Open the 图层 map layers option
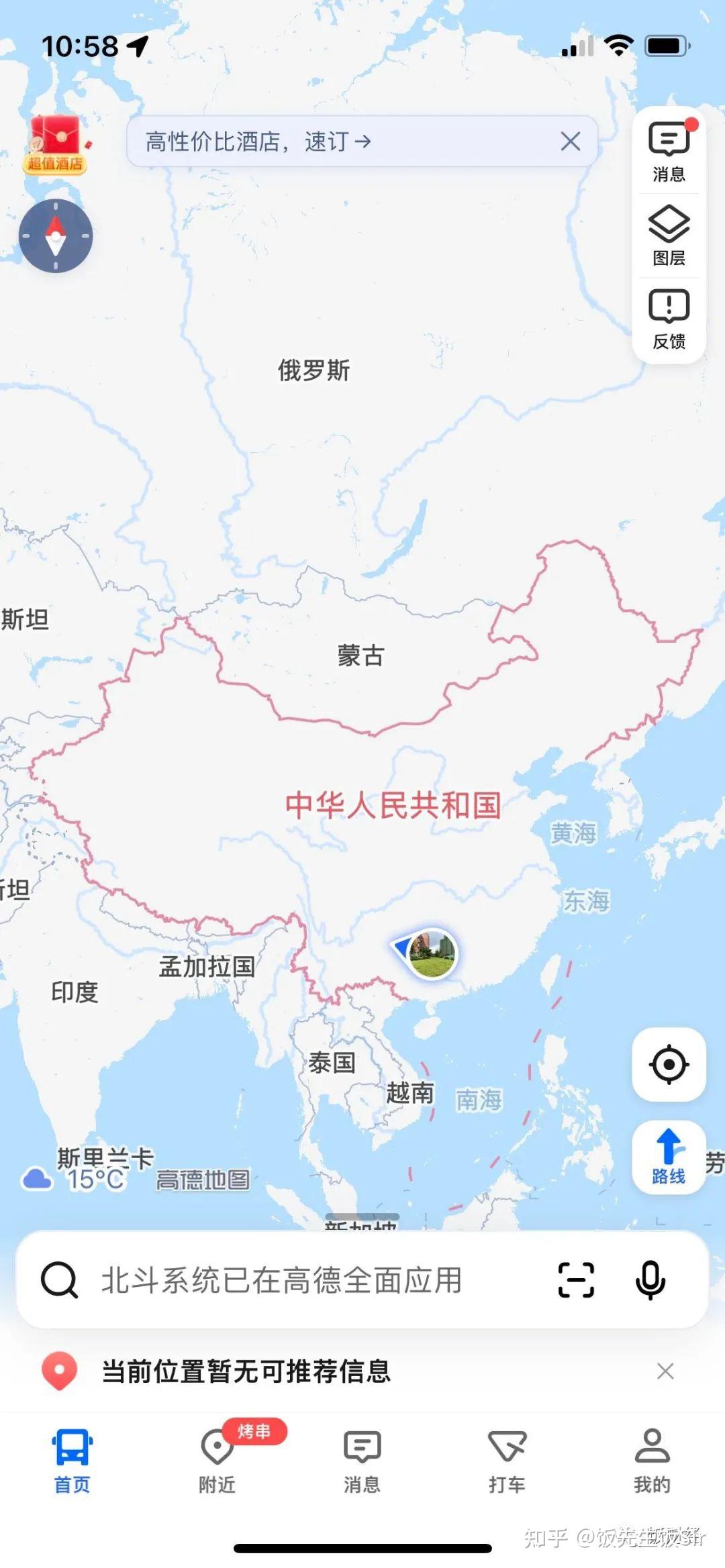 pyautogui.click(x=669, y=236)
